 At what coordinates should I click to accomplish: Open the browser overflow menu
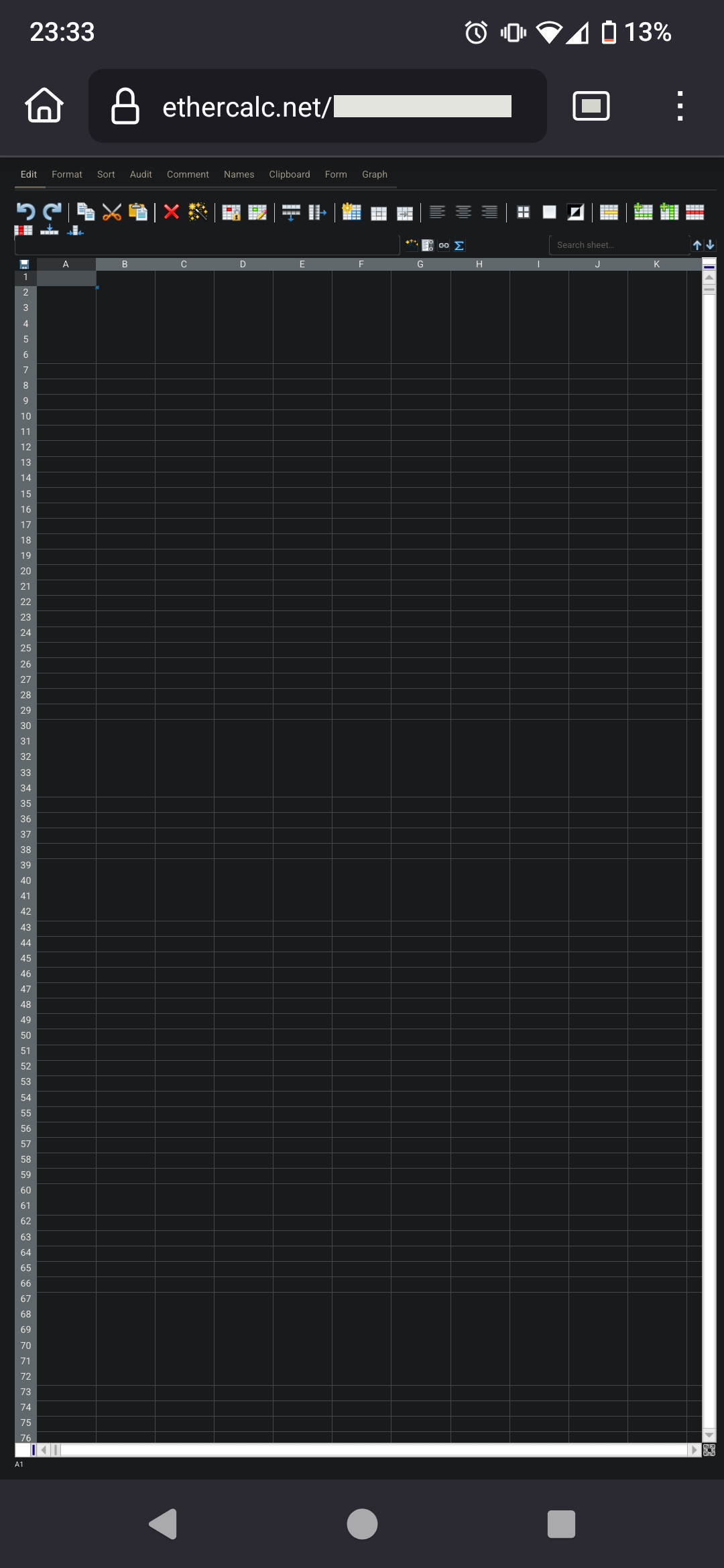tap(680, 106)
